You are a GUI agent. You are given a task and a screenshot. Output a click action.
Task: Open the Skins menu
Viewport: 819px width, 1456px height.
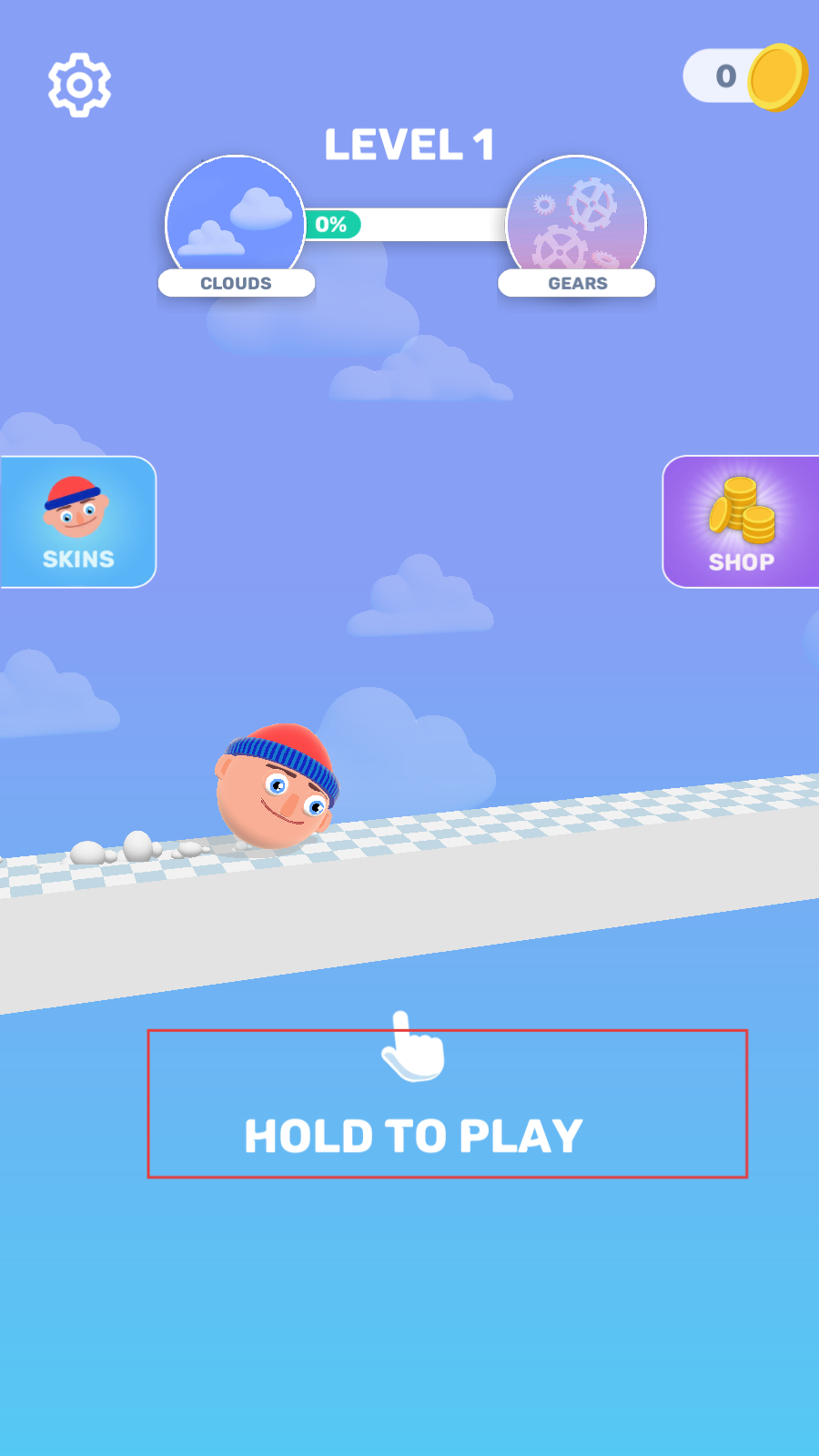tap(78, 522)
